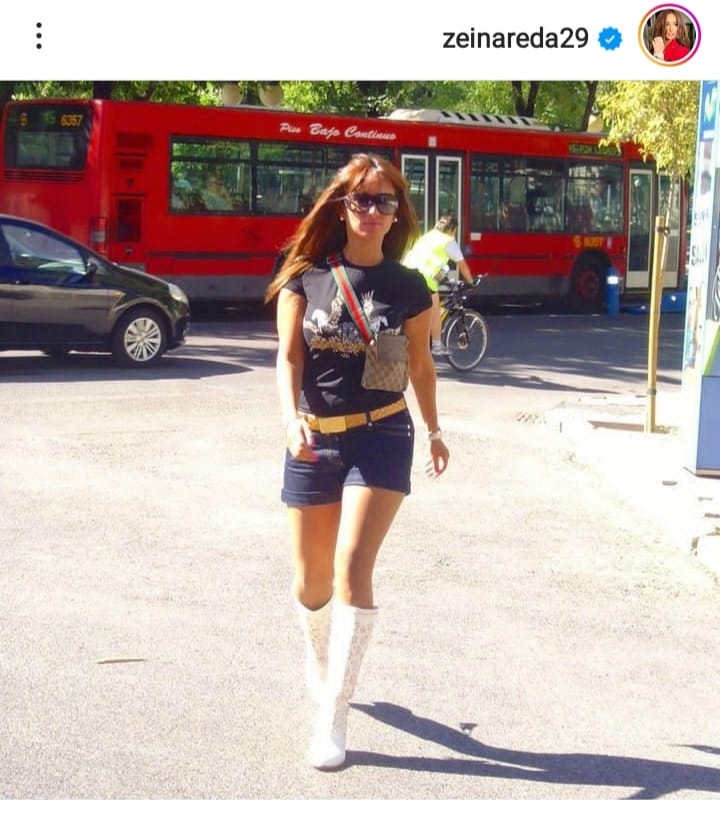Open the post's three-dot options menu
This screenshot has height=815, width=720.
(39, 36)
